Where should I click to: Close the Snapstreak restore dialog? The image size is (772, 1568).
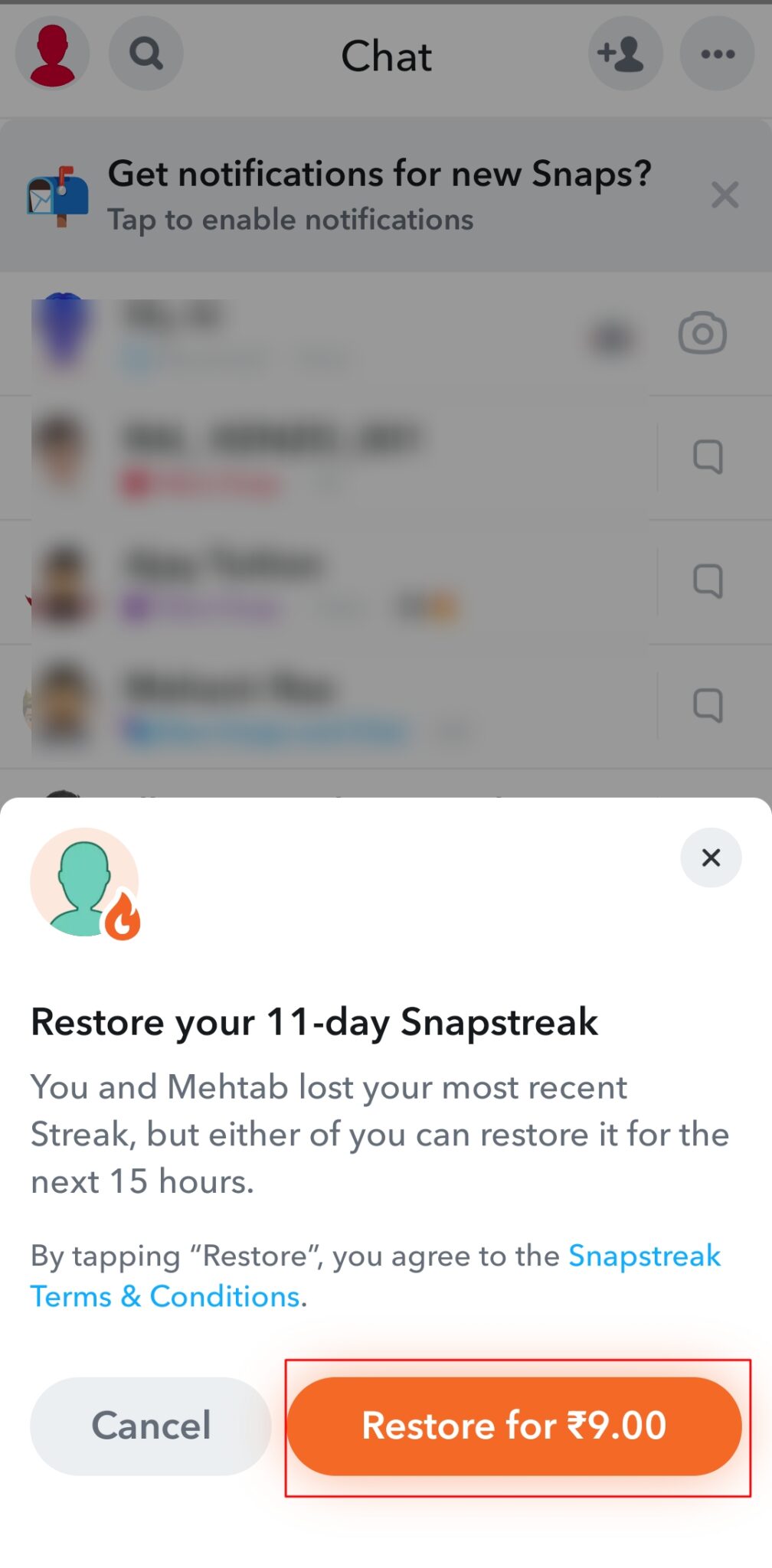coord(710,857)
